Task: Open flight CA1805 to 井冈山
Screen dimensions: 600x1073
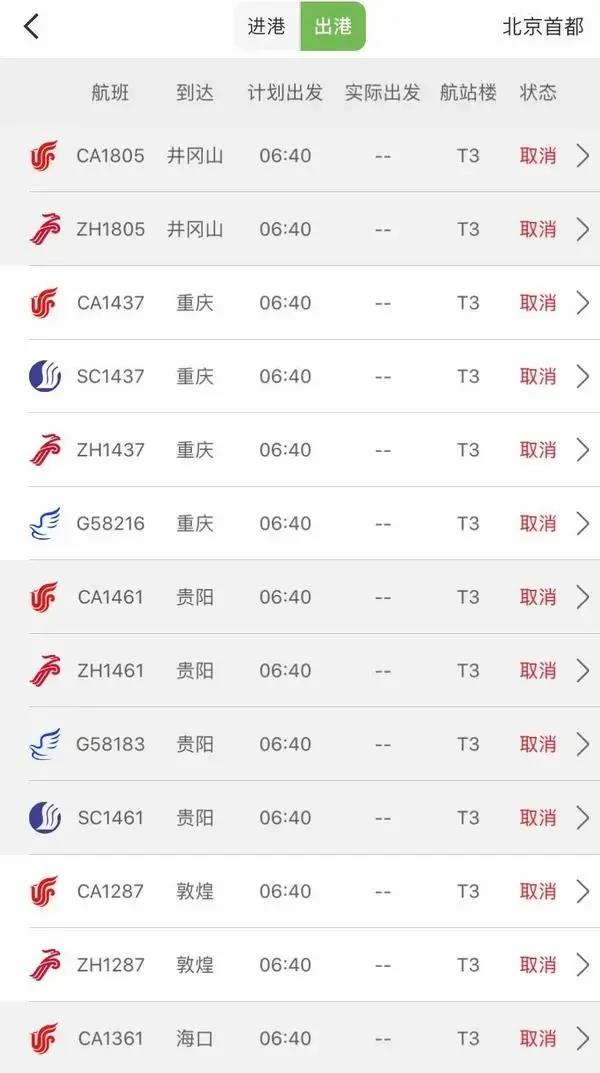Action: point(300,156)
